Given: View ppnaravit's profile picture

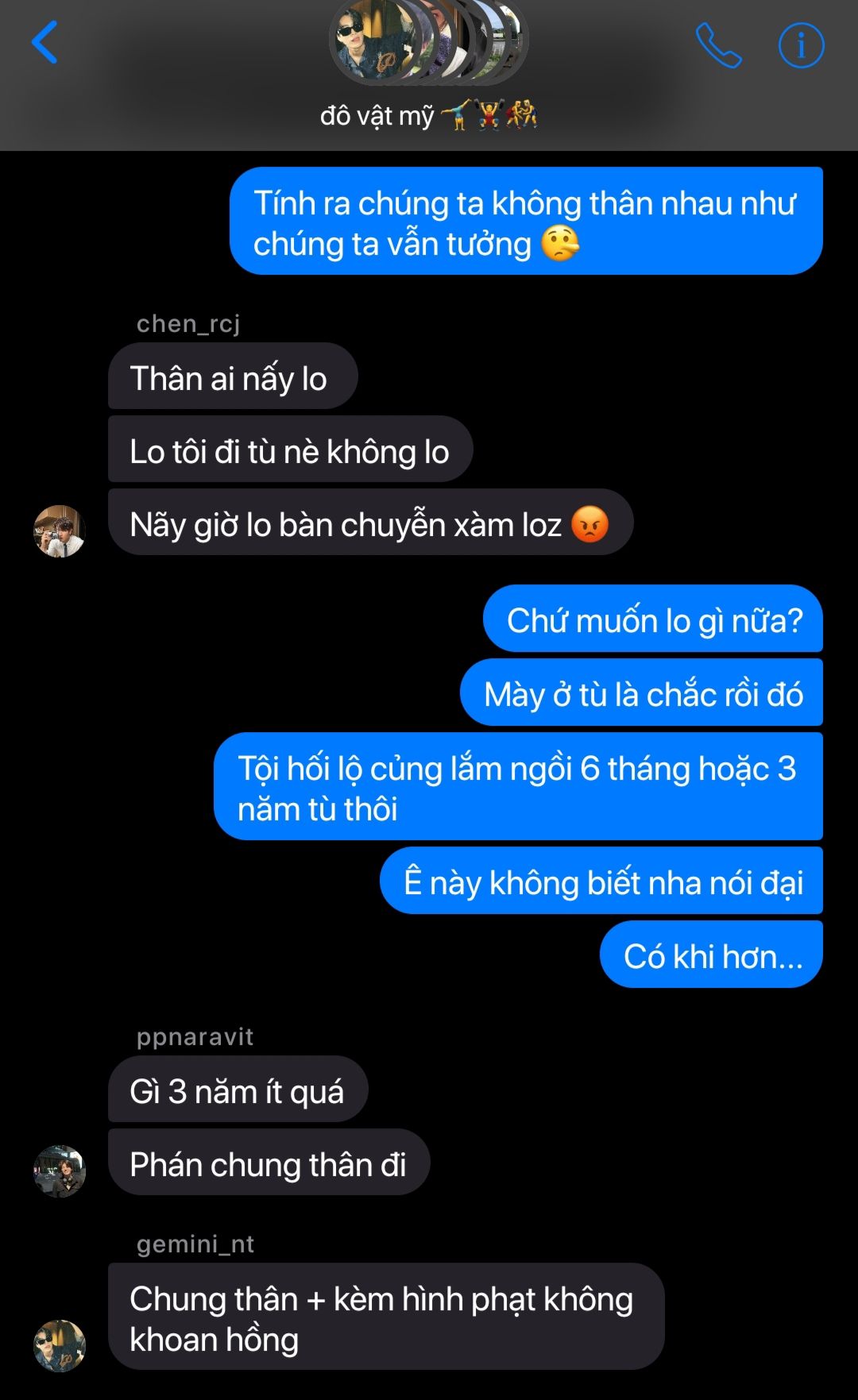Looking at the screenshot, I should coord(60,1171).
